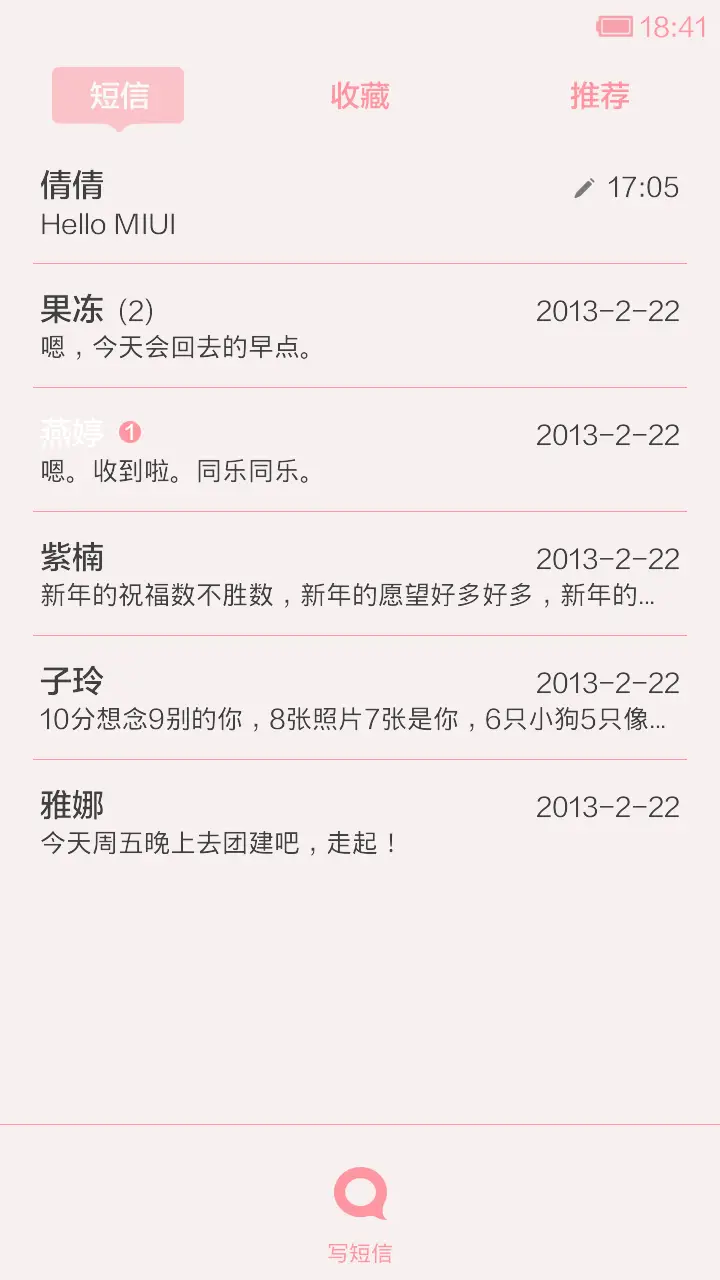Image resolution: width=720 pixels, height=1280 pixels.
Task: Open the speech-bubble icon above 写短信
Action: coord(360,1197)
